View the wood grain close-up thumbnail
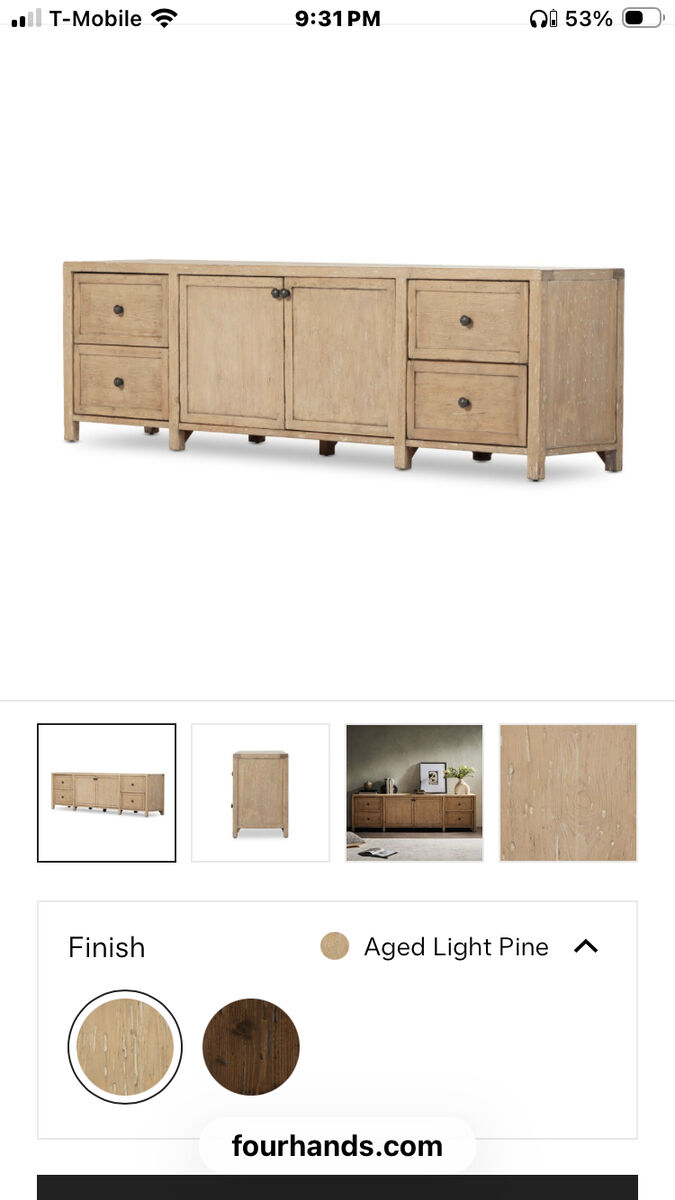The height and width of the screenshot is (1200, 675). [x=568, y=793]
